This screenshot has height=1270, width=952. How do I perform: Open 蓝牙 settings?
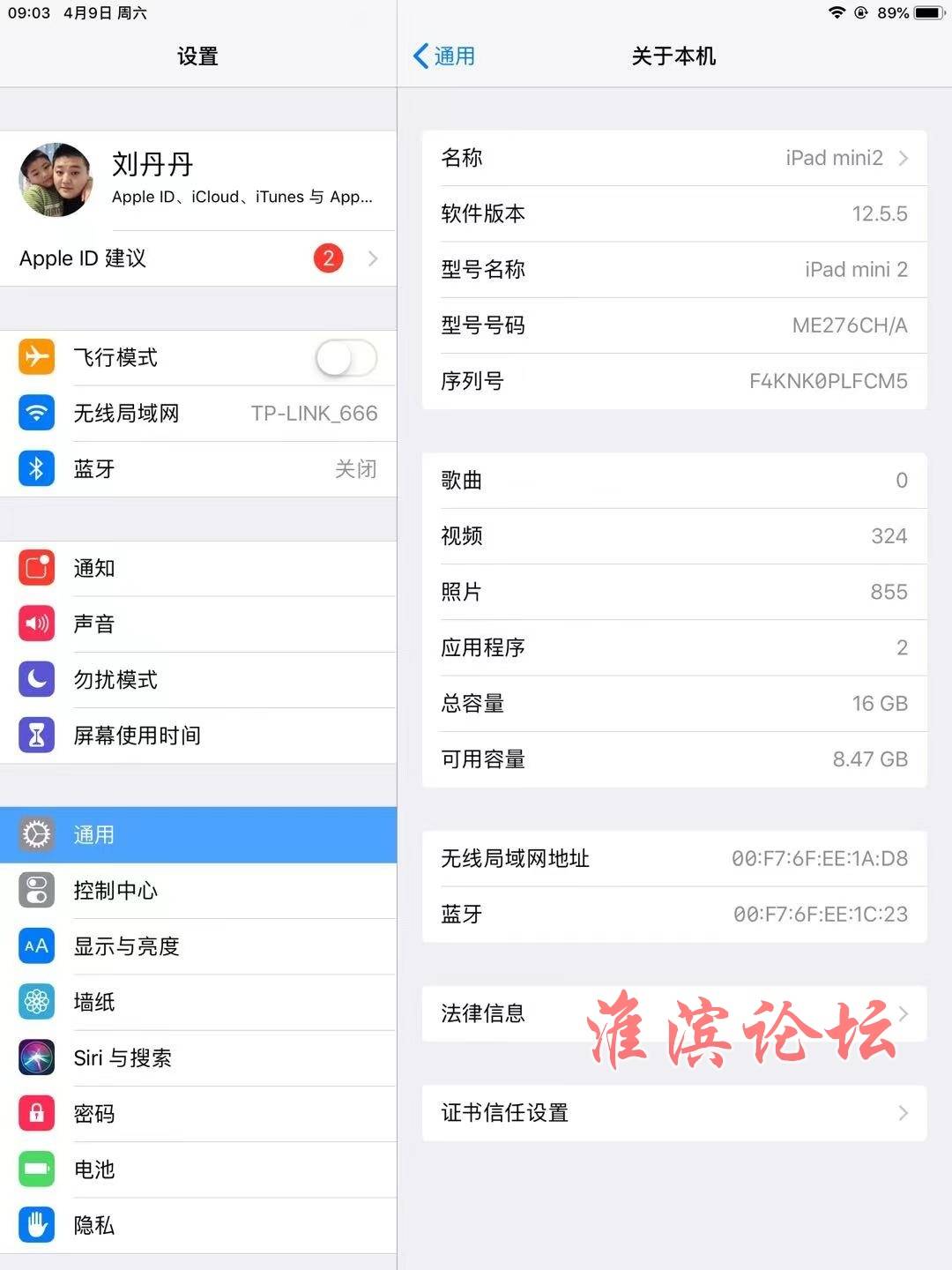[197, 469]
